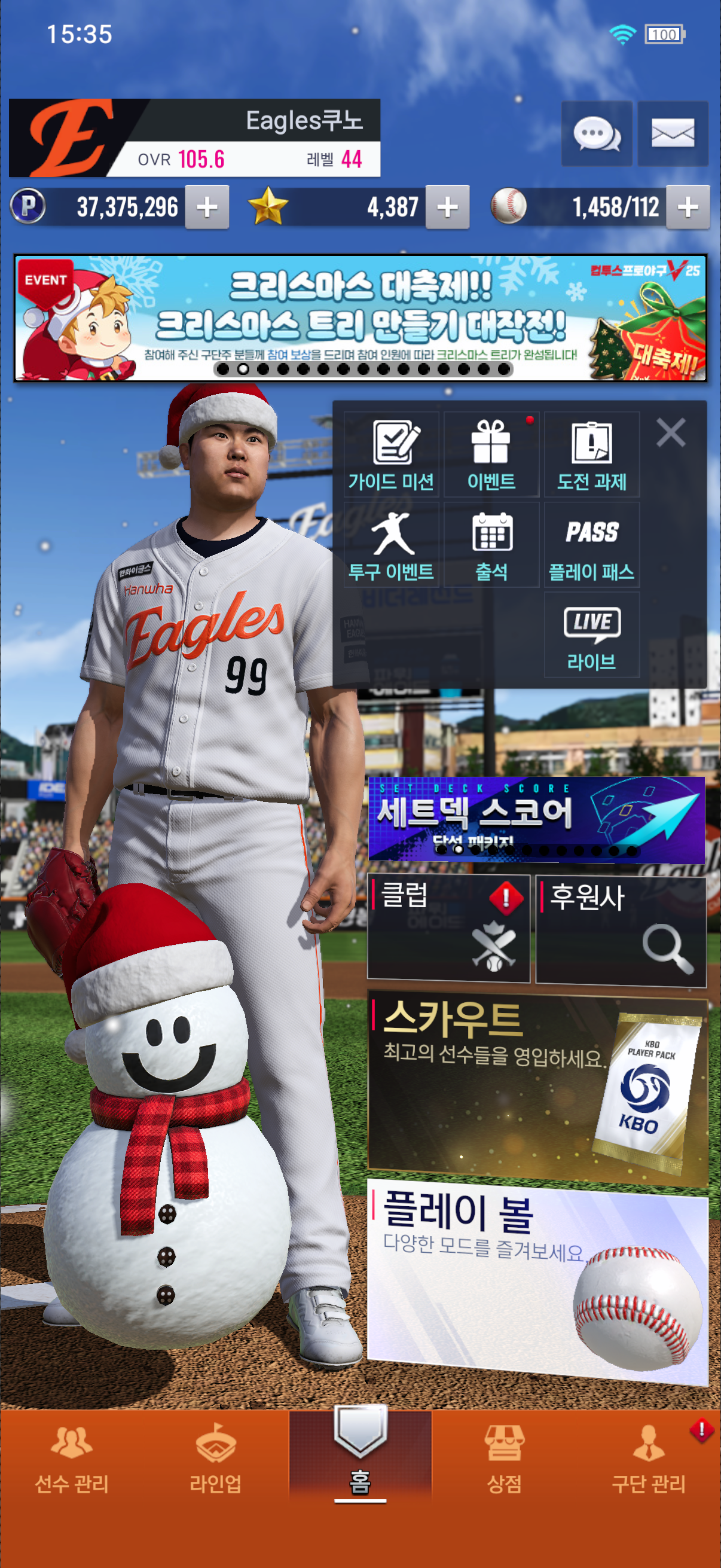
Task: Add more stars with plus button
Action: [x=447, y=208]
